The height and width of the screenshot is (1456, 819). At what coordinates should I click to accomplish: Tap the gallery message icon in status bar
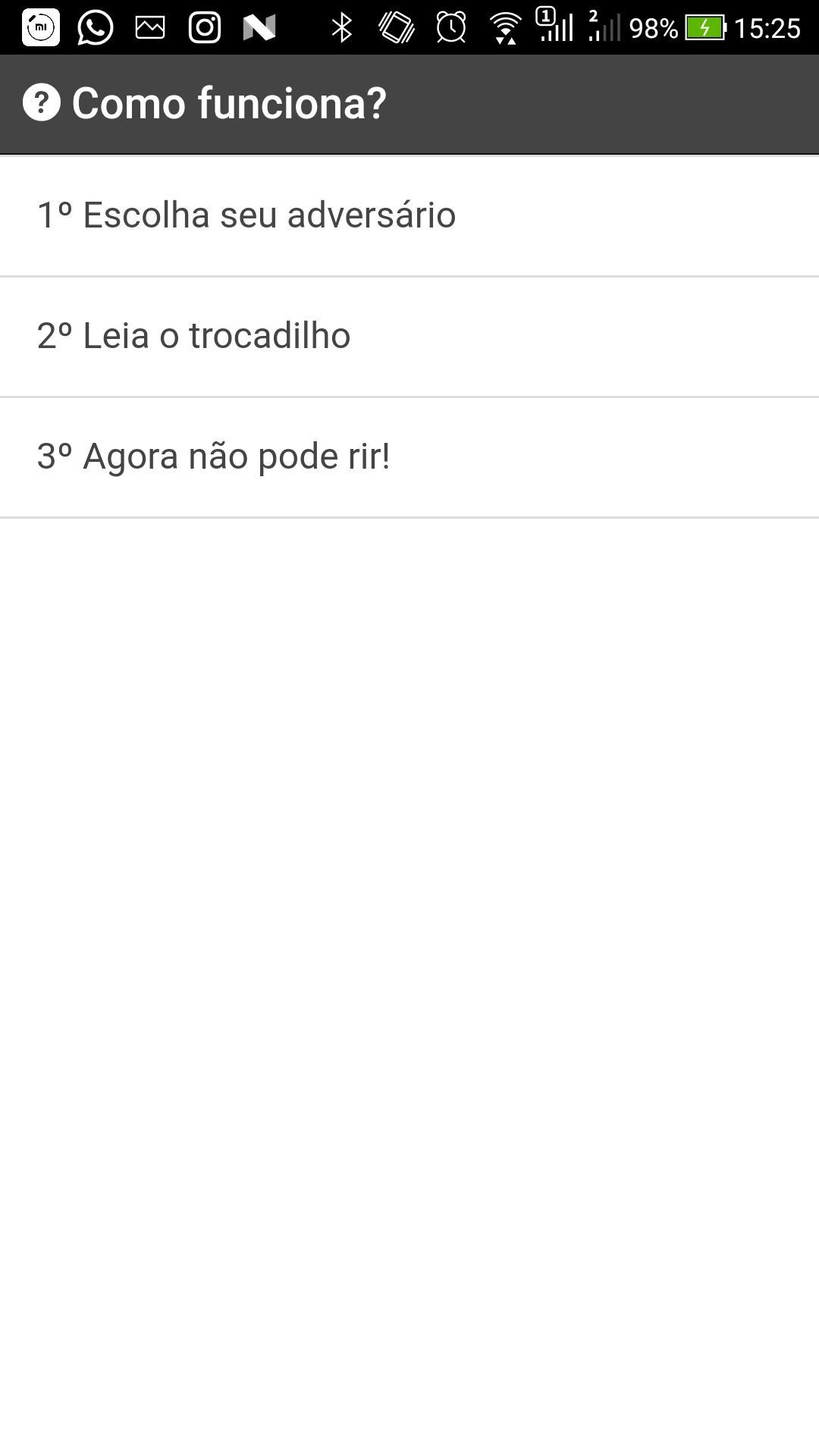point(149,29)
